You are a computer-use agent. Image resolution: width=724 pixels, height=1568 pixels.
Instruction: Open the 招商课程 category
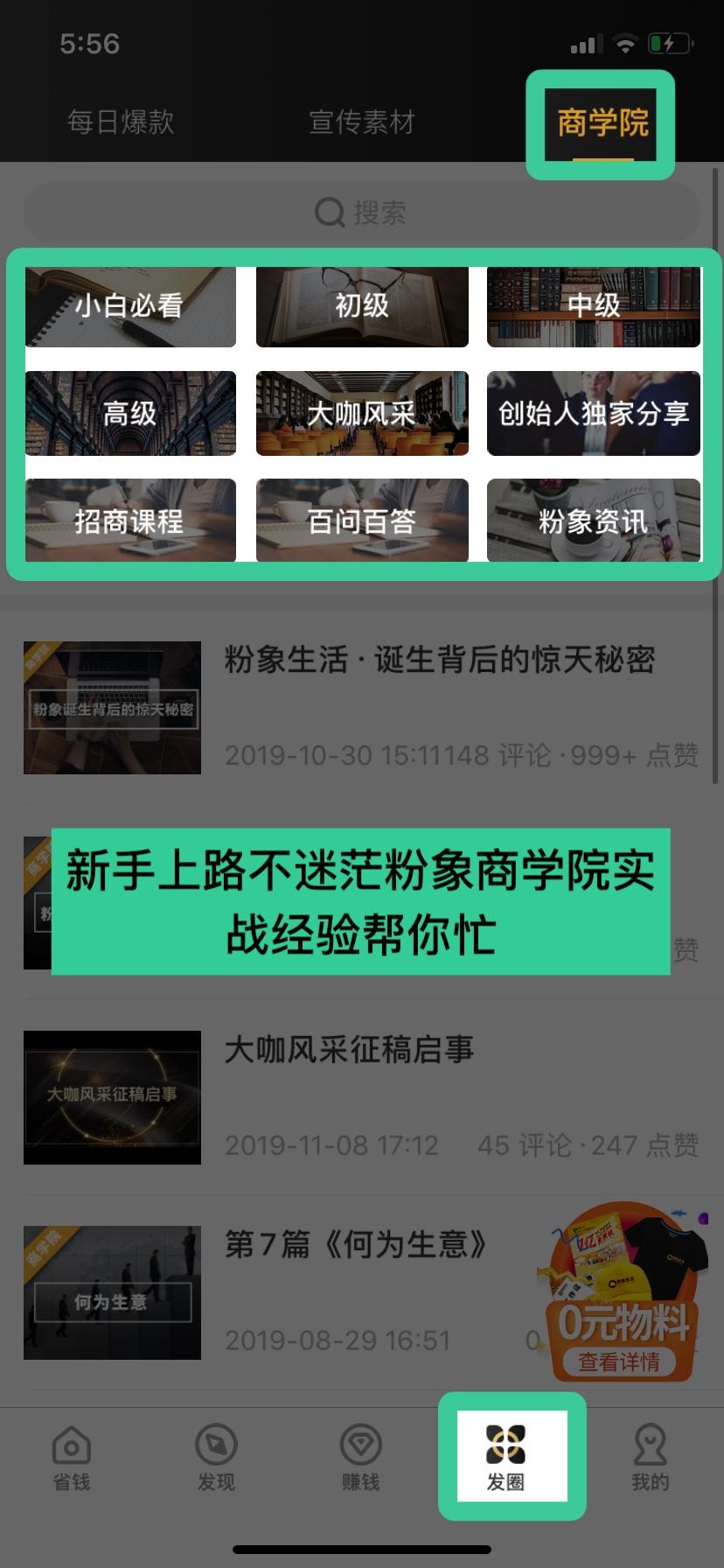coord(130,521)
